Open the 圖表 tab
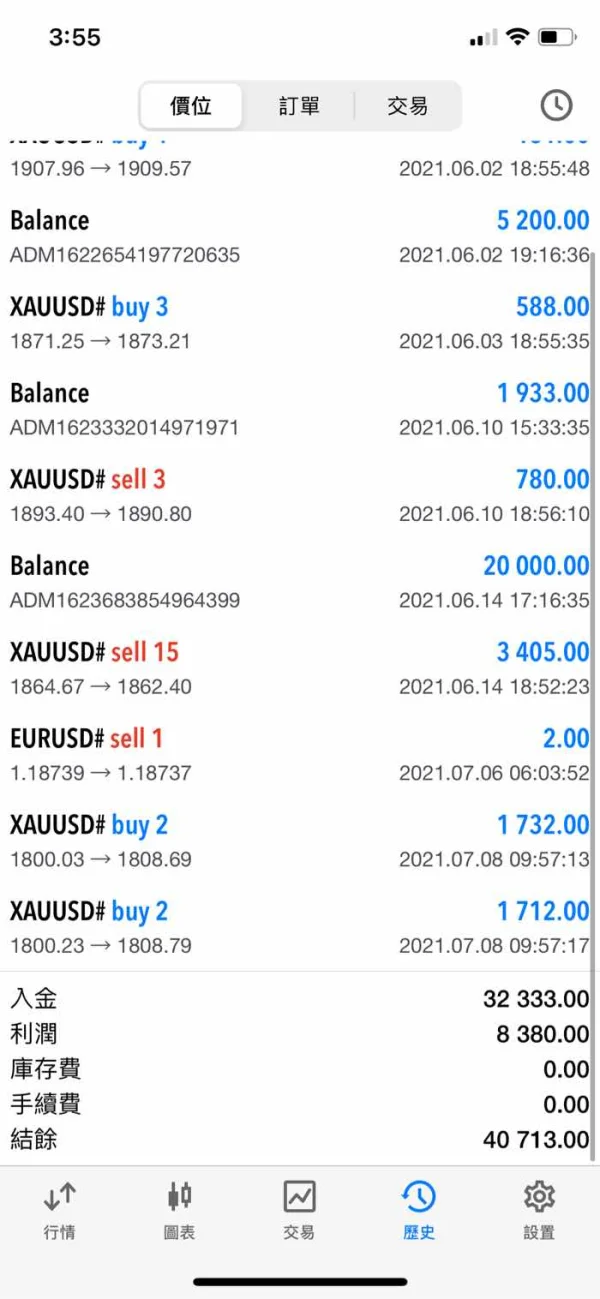The height and width of the screenshot is (1299, 600). tap(180, 1210)
